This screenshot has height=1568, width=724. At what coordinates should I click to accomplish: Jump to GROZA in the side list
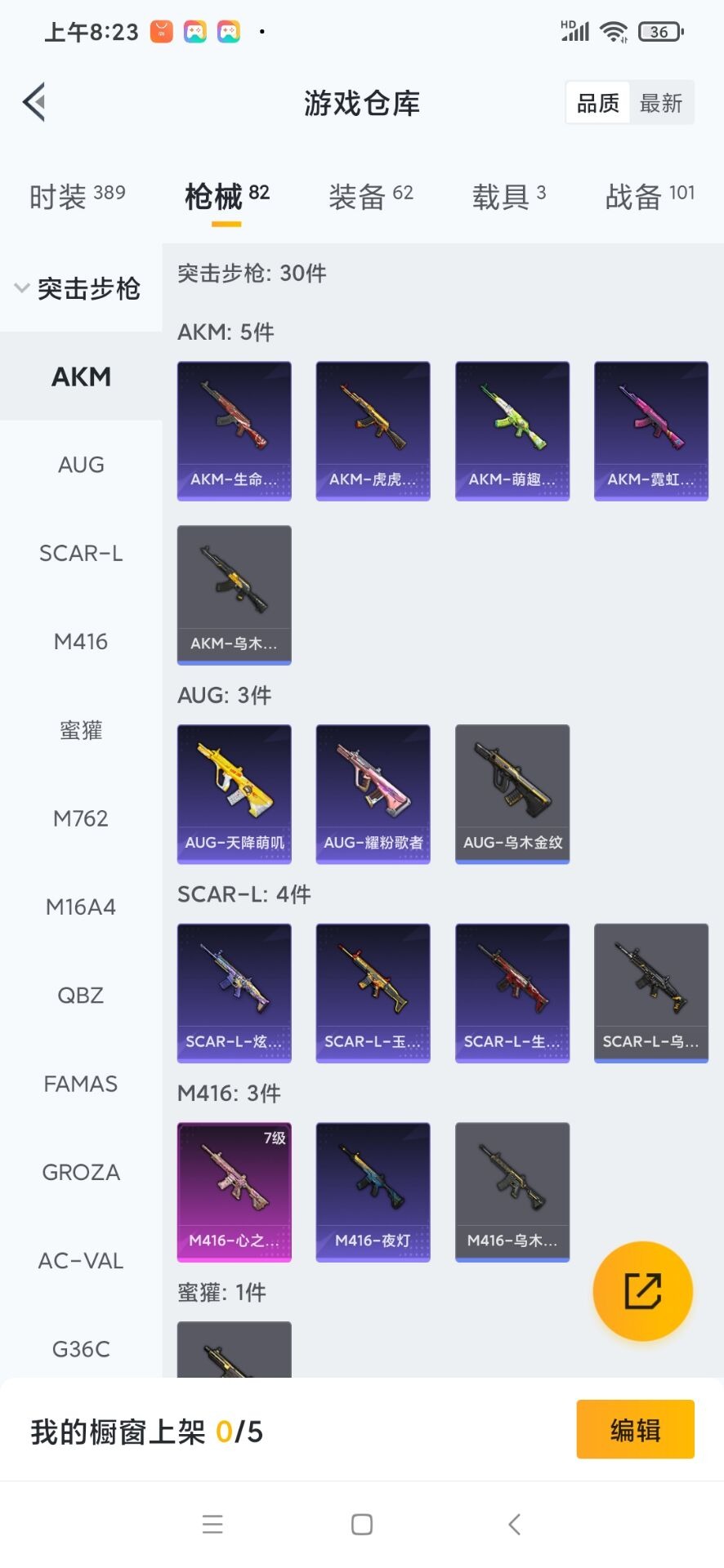(x=81, y=1172)
